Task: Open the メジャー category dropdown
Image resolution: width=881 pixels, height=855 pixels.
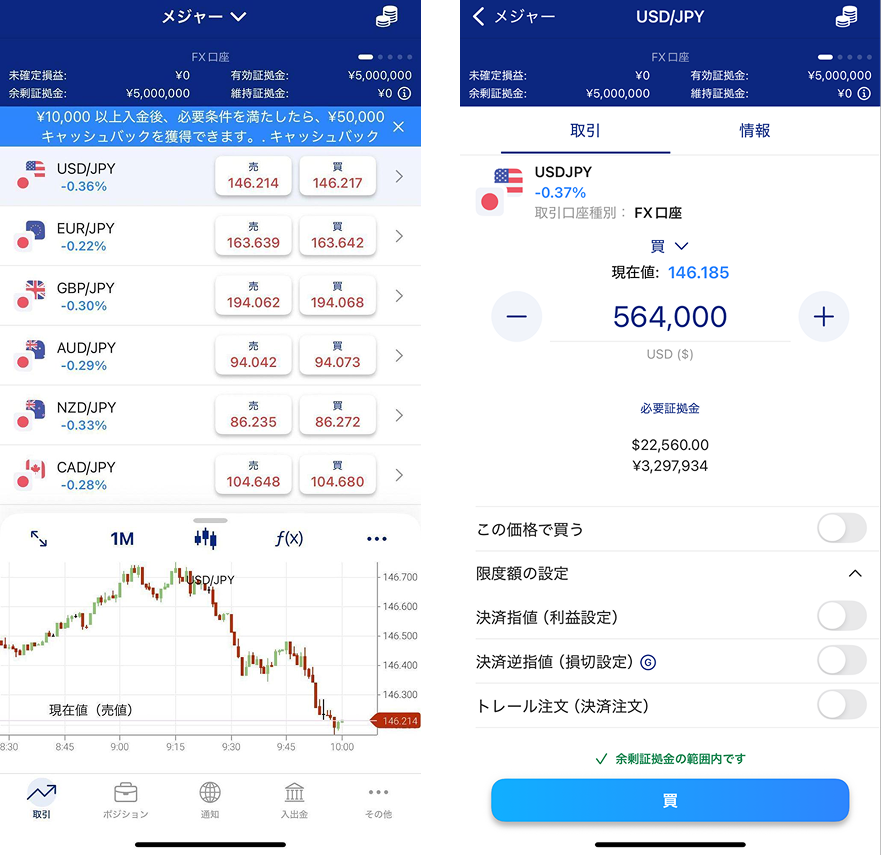Action: [204, 17]
